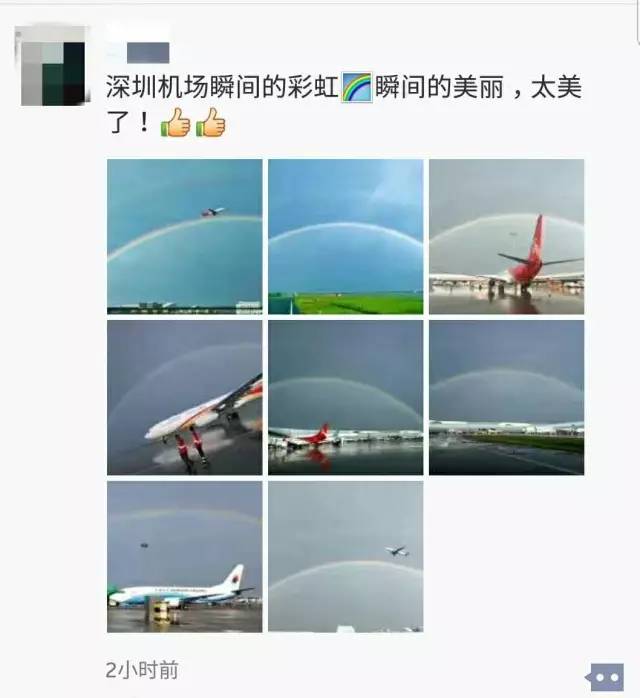Open photo of red-tailed plane from behind
The image size is (640, 698).
[506, 236]
